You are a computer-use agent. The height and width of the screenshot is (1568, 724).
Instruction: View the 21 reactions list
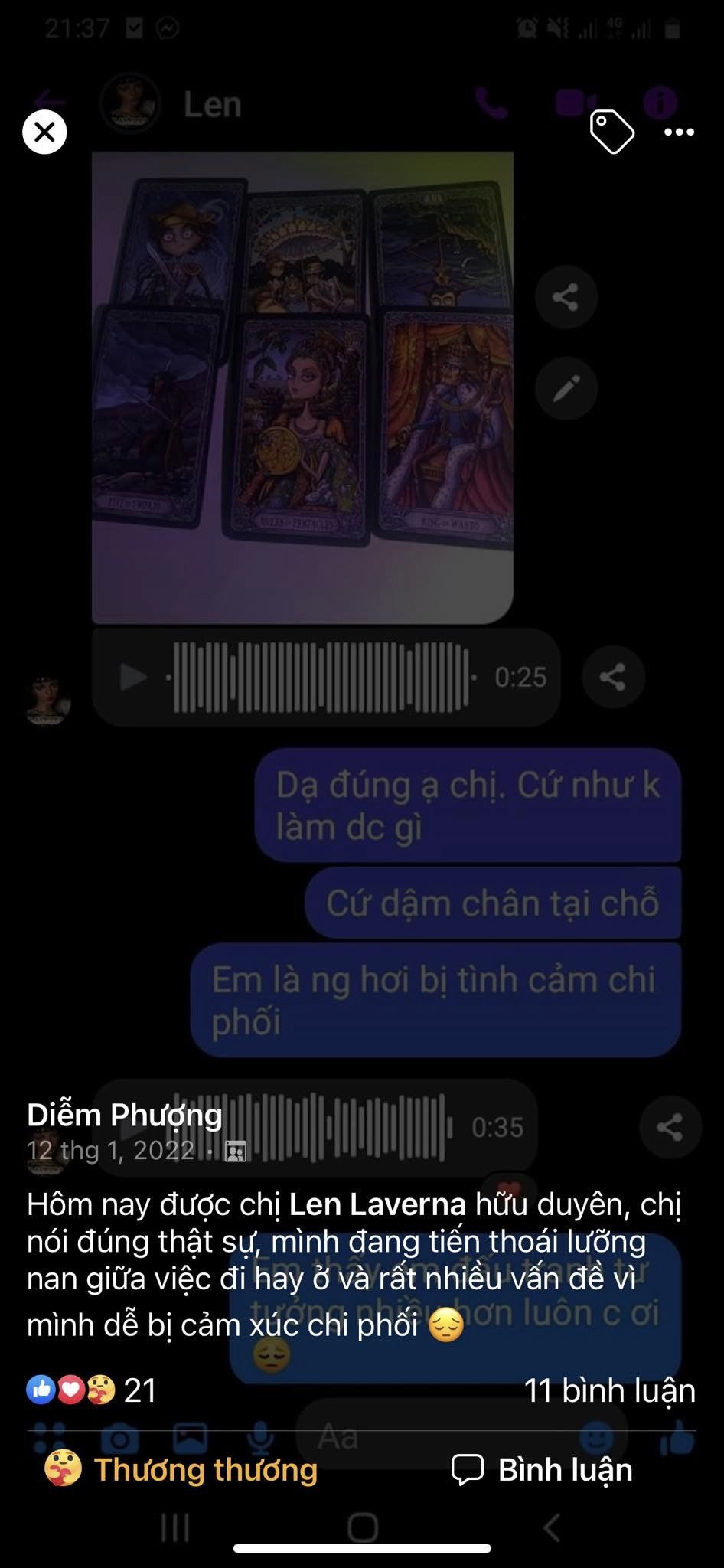92,1390
